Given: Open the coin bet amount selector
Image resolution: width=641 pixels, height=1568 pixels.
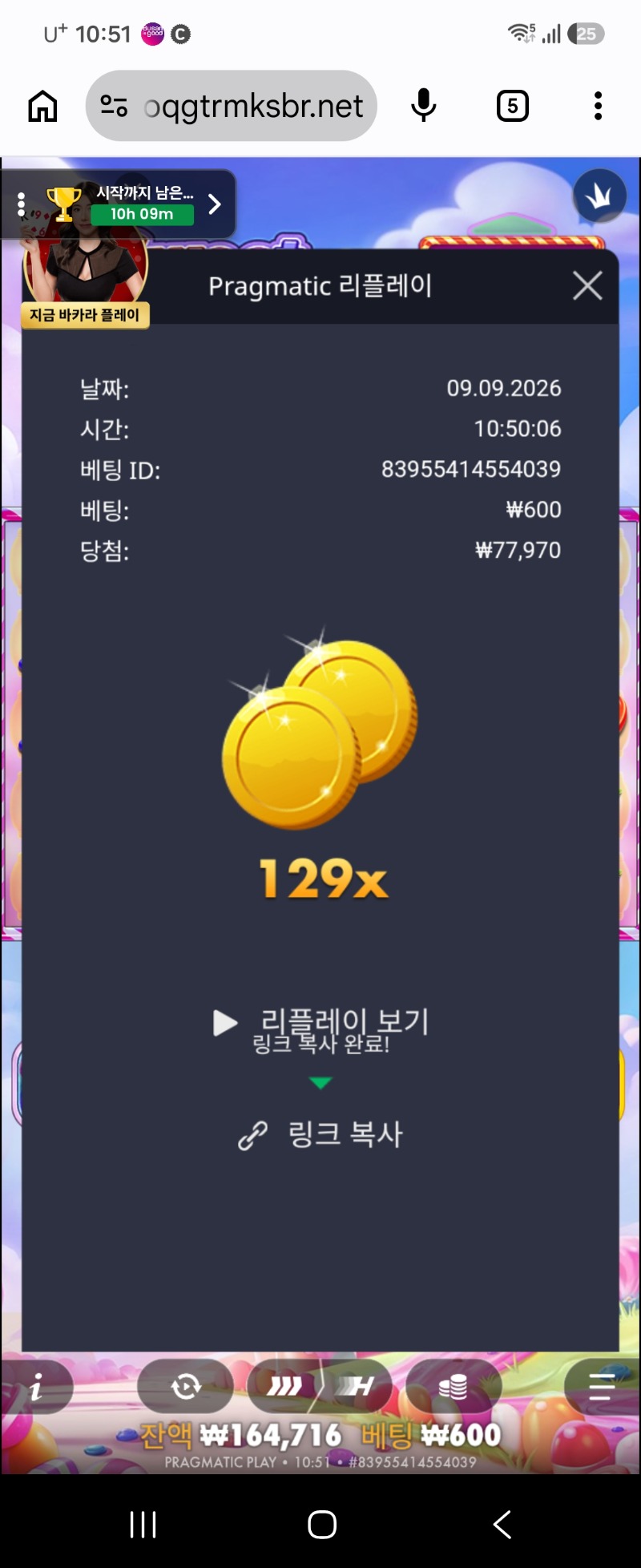Looking at the screenshot, I should coord(454,1386).
